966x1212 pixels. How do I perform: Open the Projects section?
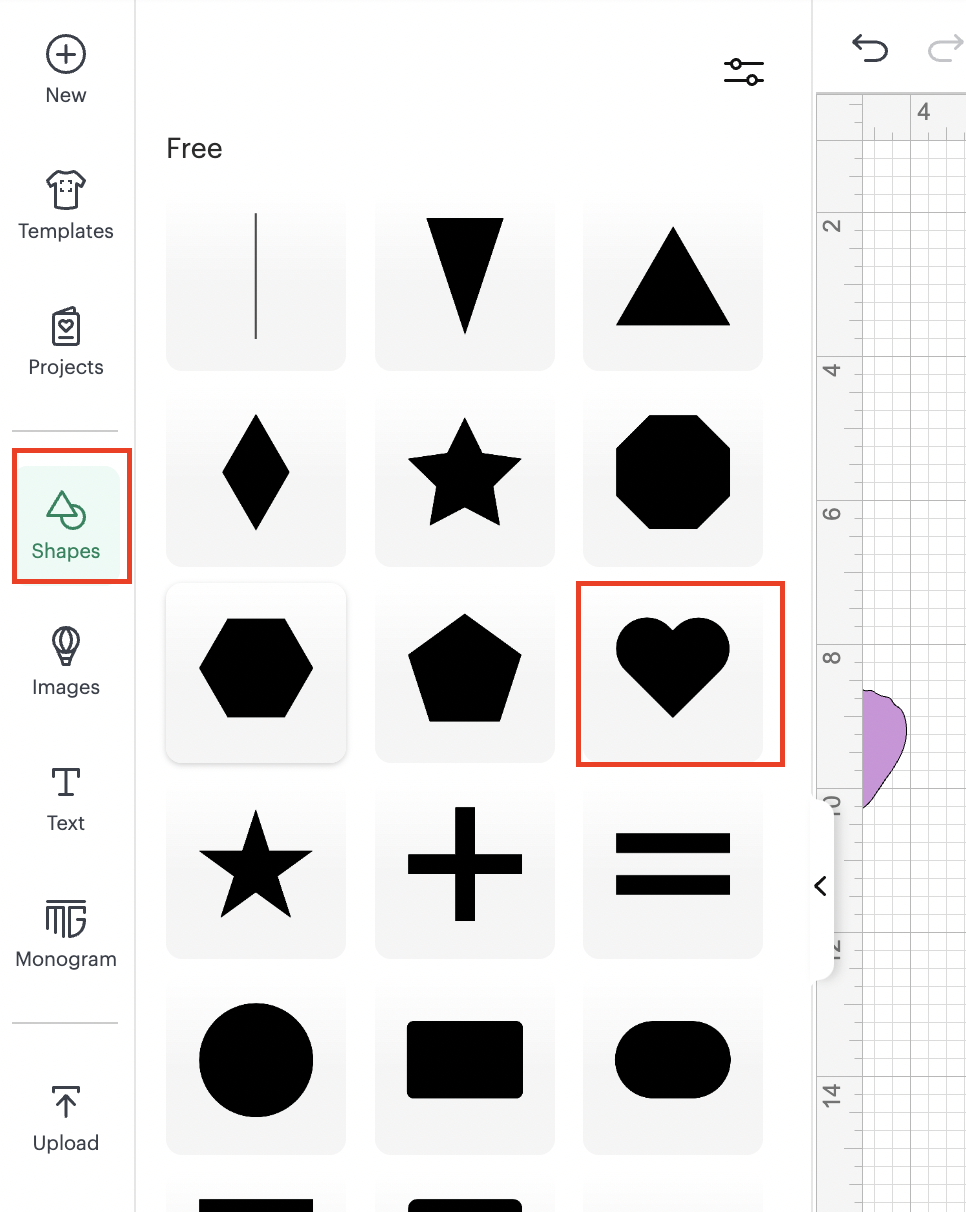(x=66, y=342)
